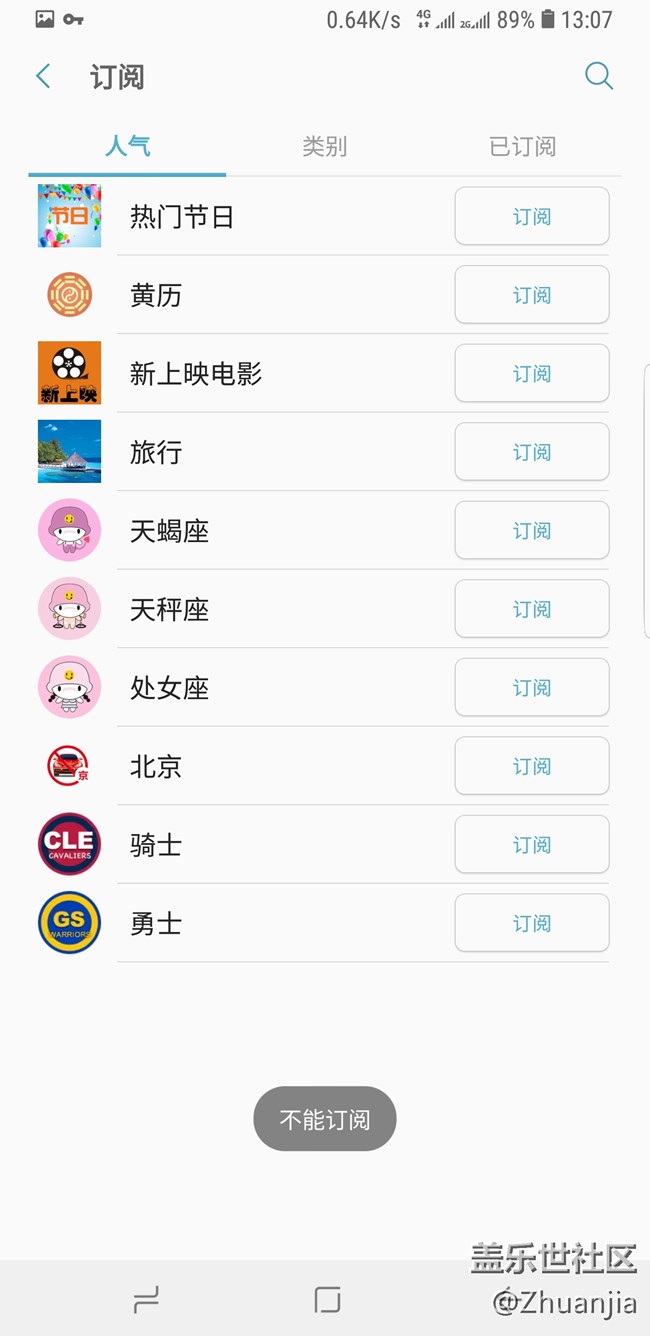Open recent apps from navigation bar
This screenshot has height=1336, width=650.
[x=146, y=1299]
